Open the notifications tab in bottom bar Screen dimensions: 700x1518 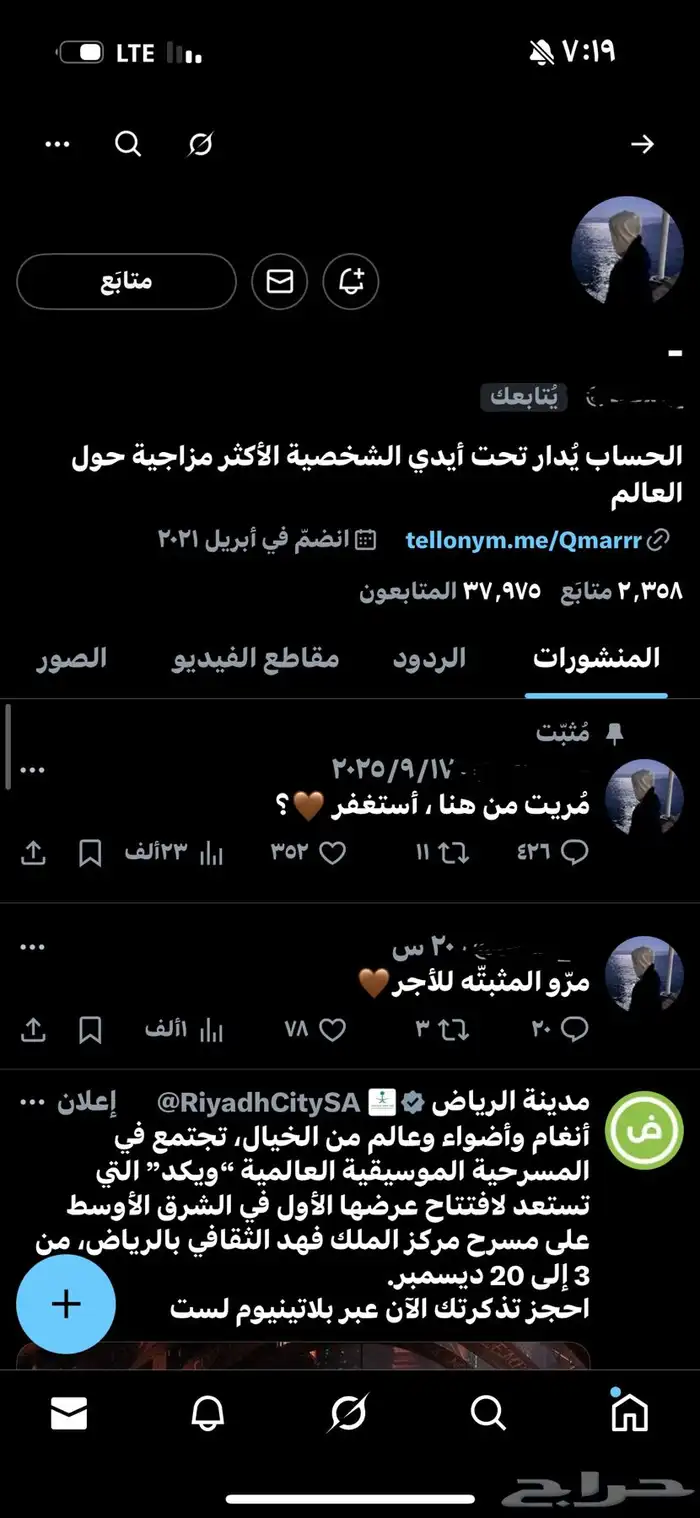[207, 1413]
